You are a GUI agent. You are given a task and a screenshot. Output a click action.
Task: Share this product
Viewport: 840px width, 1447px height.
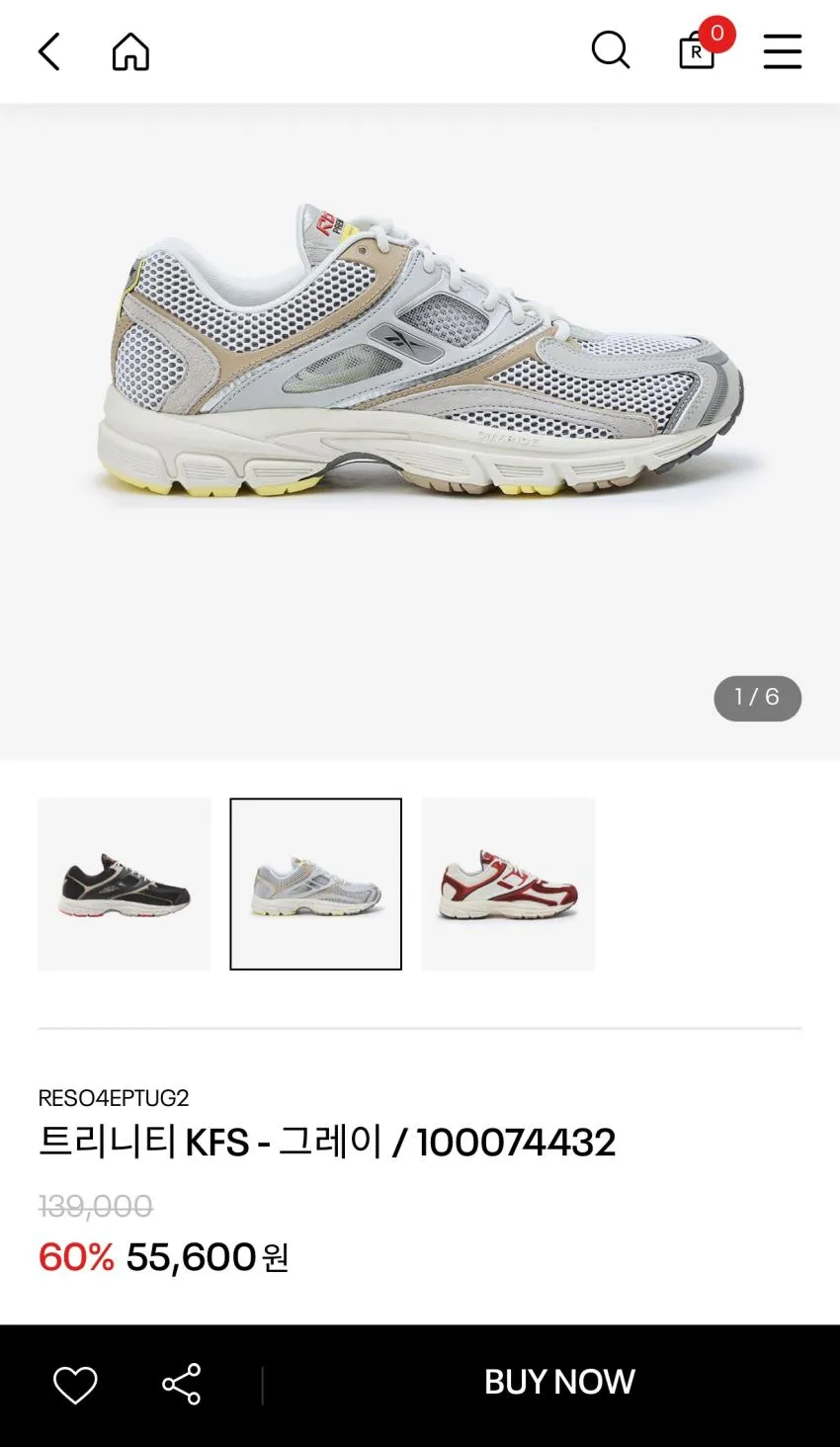(182, 1384)
